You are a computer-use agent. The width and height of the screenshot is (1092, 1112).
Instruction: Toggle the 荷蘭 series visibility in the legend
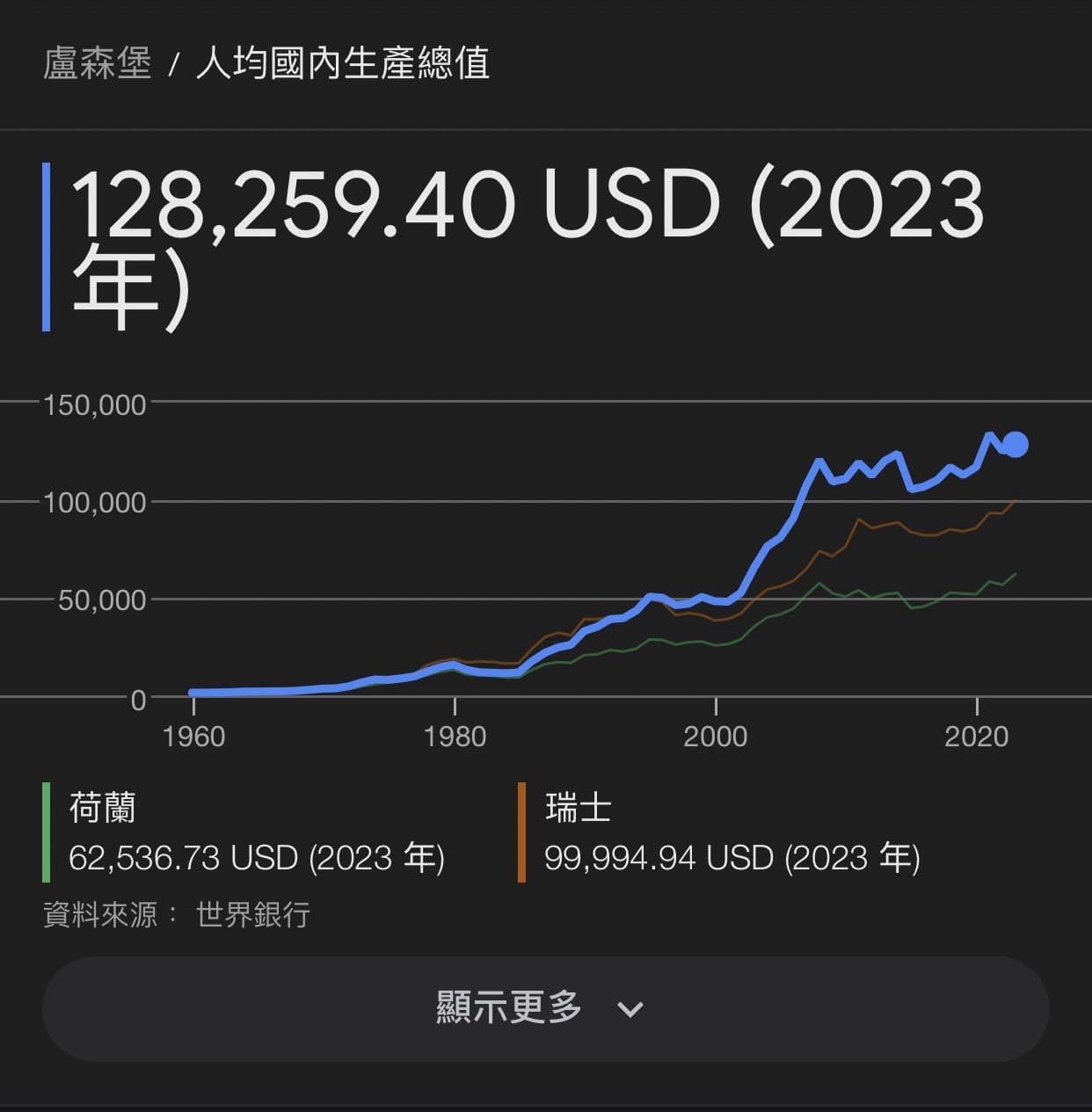tap(103, 807)
